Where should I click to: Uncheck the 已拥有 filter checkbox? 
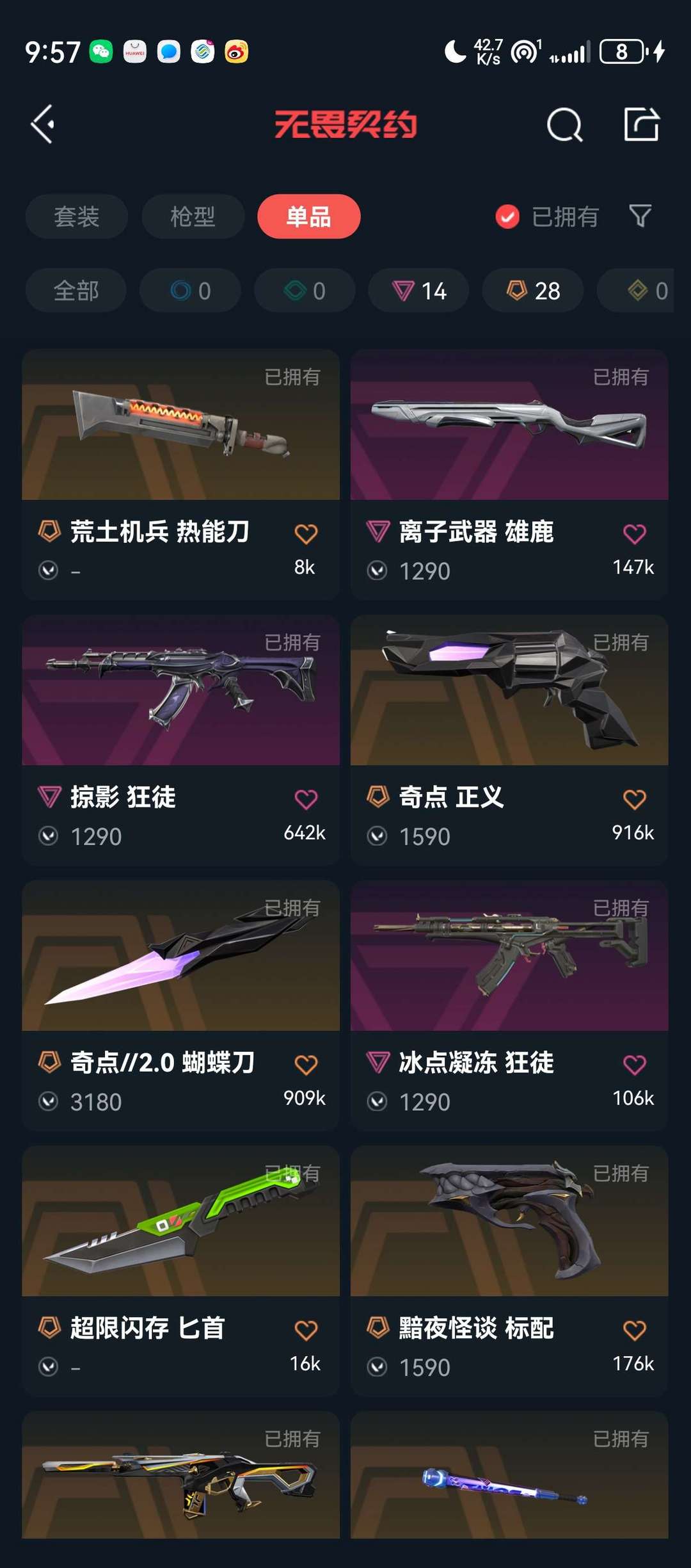[x=507, y=216]
